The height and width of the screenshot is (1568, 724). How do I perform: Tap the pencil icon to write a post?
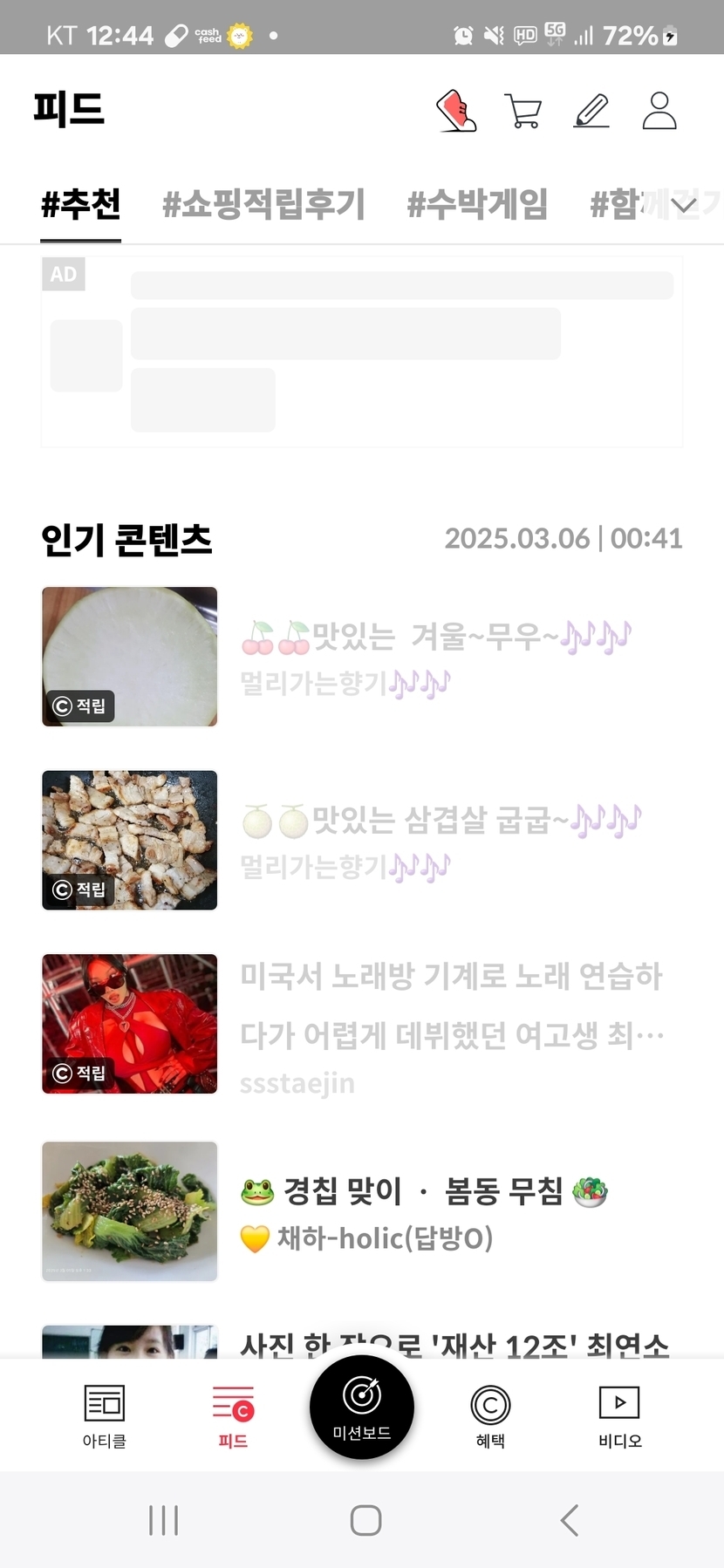591,112
